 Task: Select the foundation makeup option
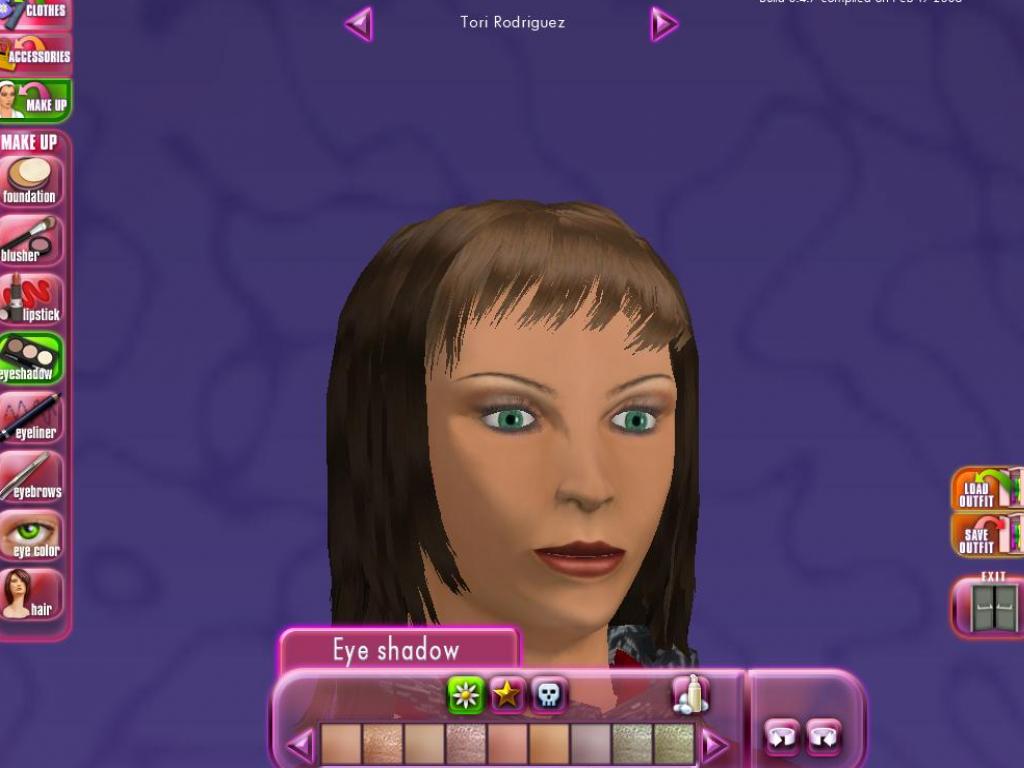31,181
